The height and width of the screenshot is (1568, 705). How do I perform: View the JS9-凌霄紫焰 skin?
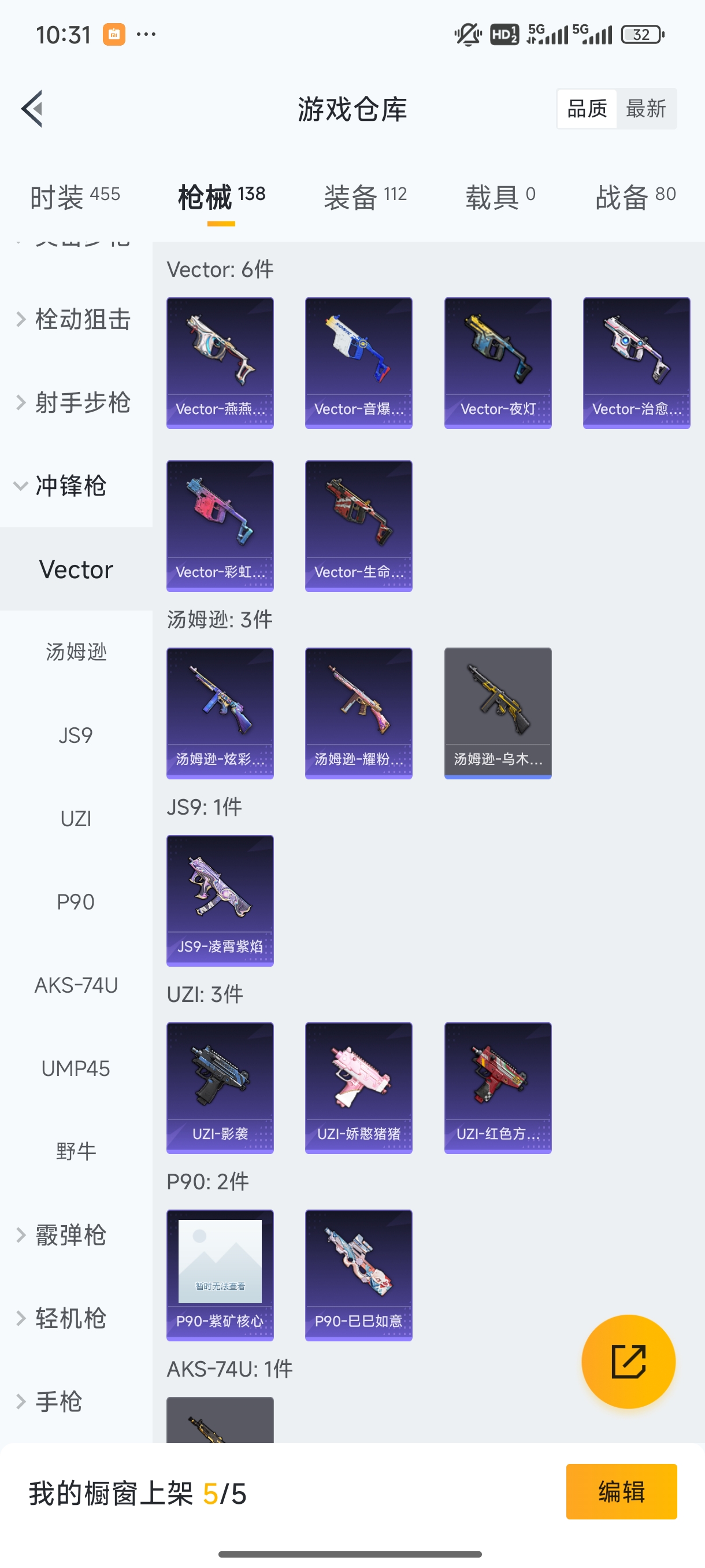[220, 900]
